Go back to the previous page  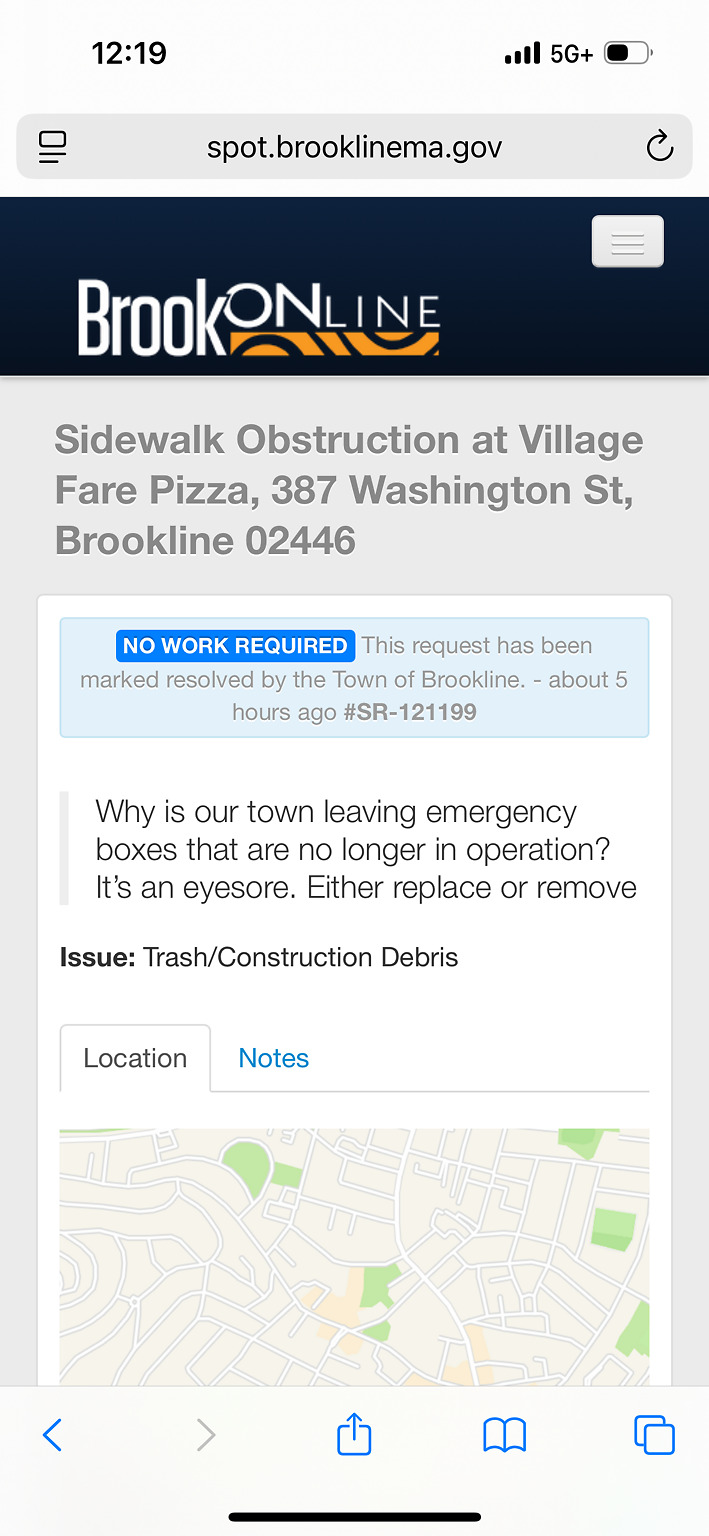(53, 1436)
